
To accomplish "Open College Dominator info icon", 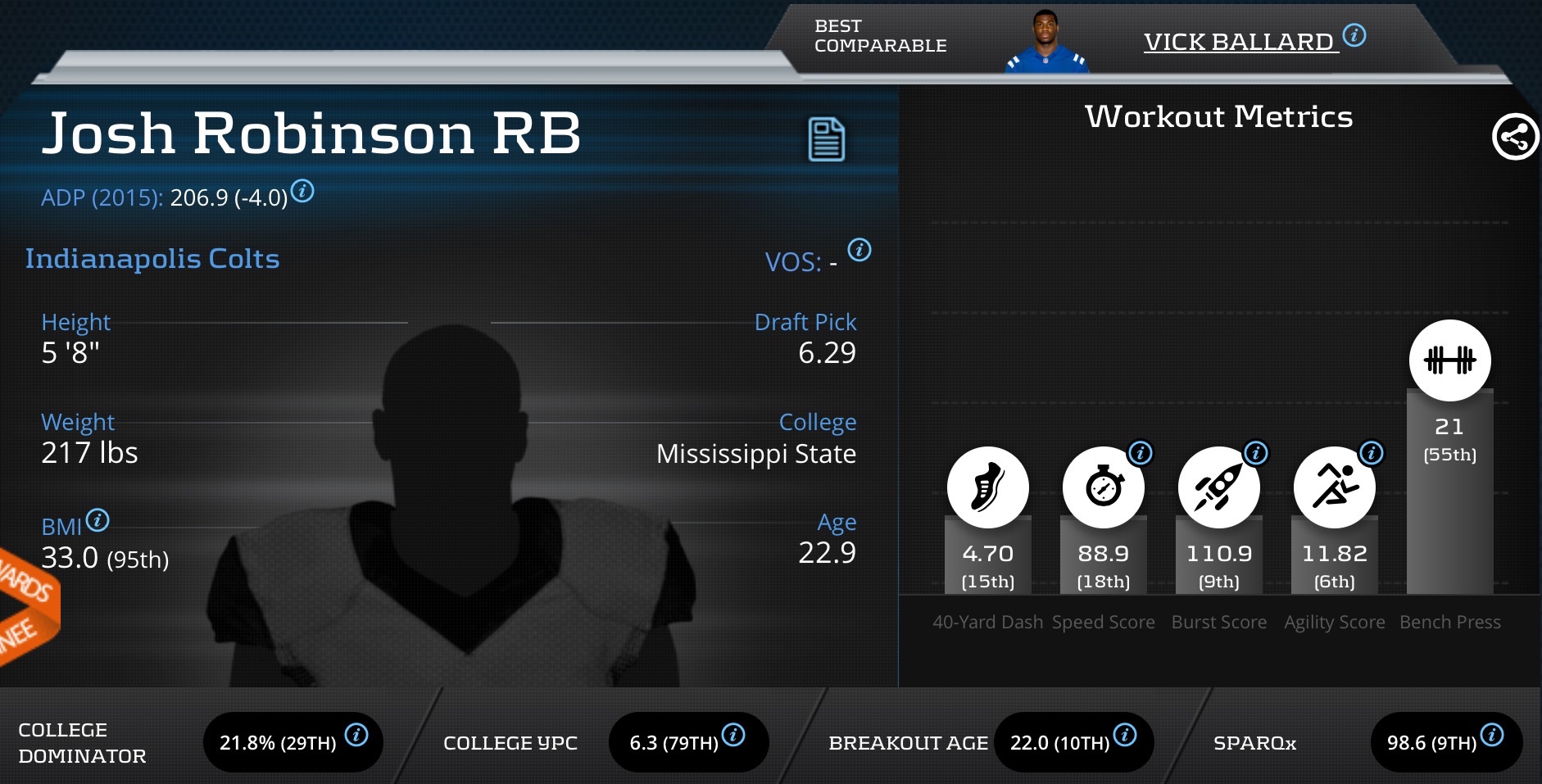I will point(356,734).
